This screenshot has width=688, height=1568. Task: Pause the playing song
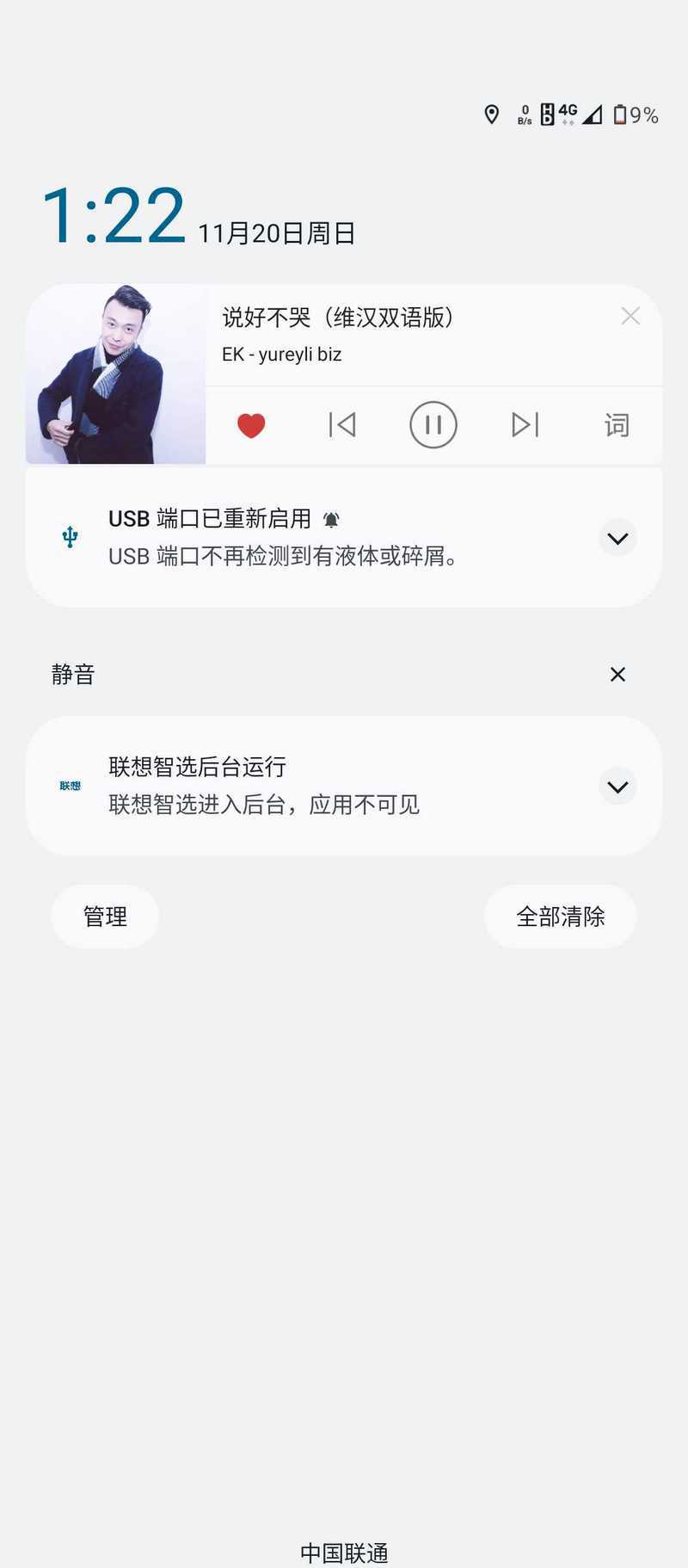[433, 425]
